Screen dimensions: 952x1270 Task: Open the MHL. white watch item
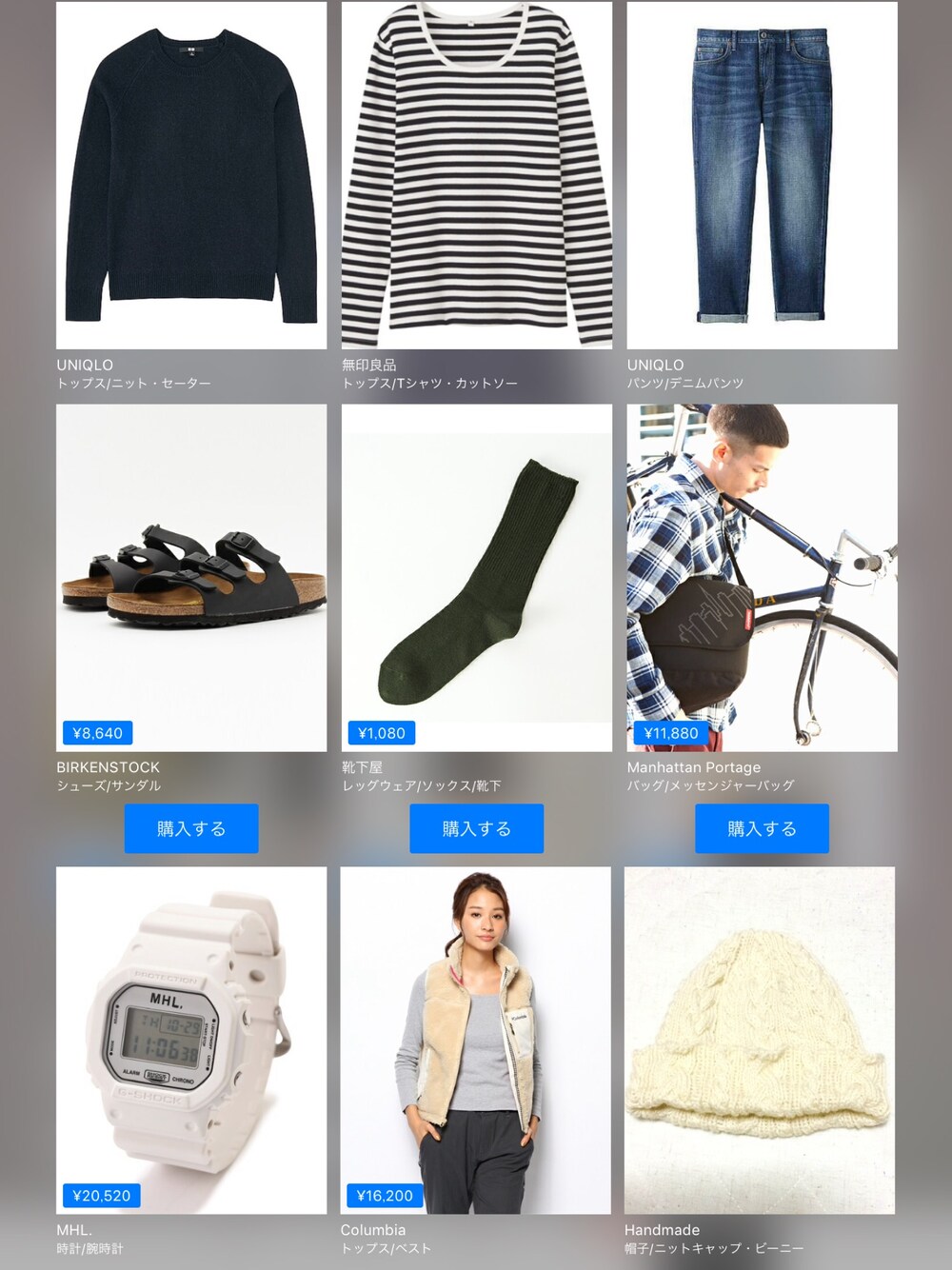pos(191,1040)
